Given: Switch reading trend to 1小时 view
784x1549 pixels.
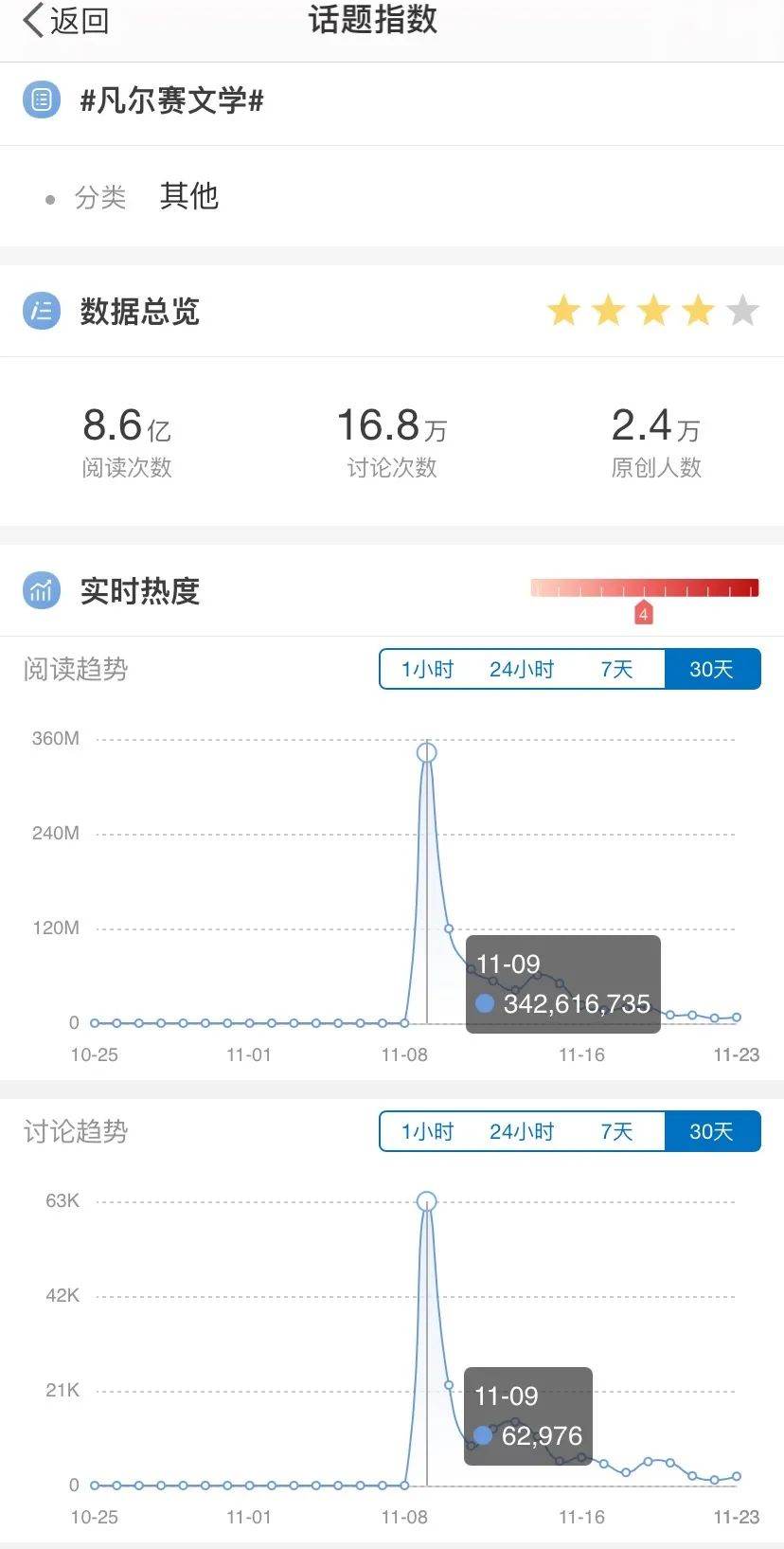Looking at the screenshot, I should (x=429, y=669).
